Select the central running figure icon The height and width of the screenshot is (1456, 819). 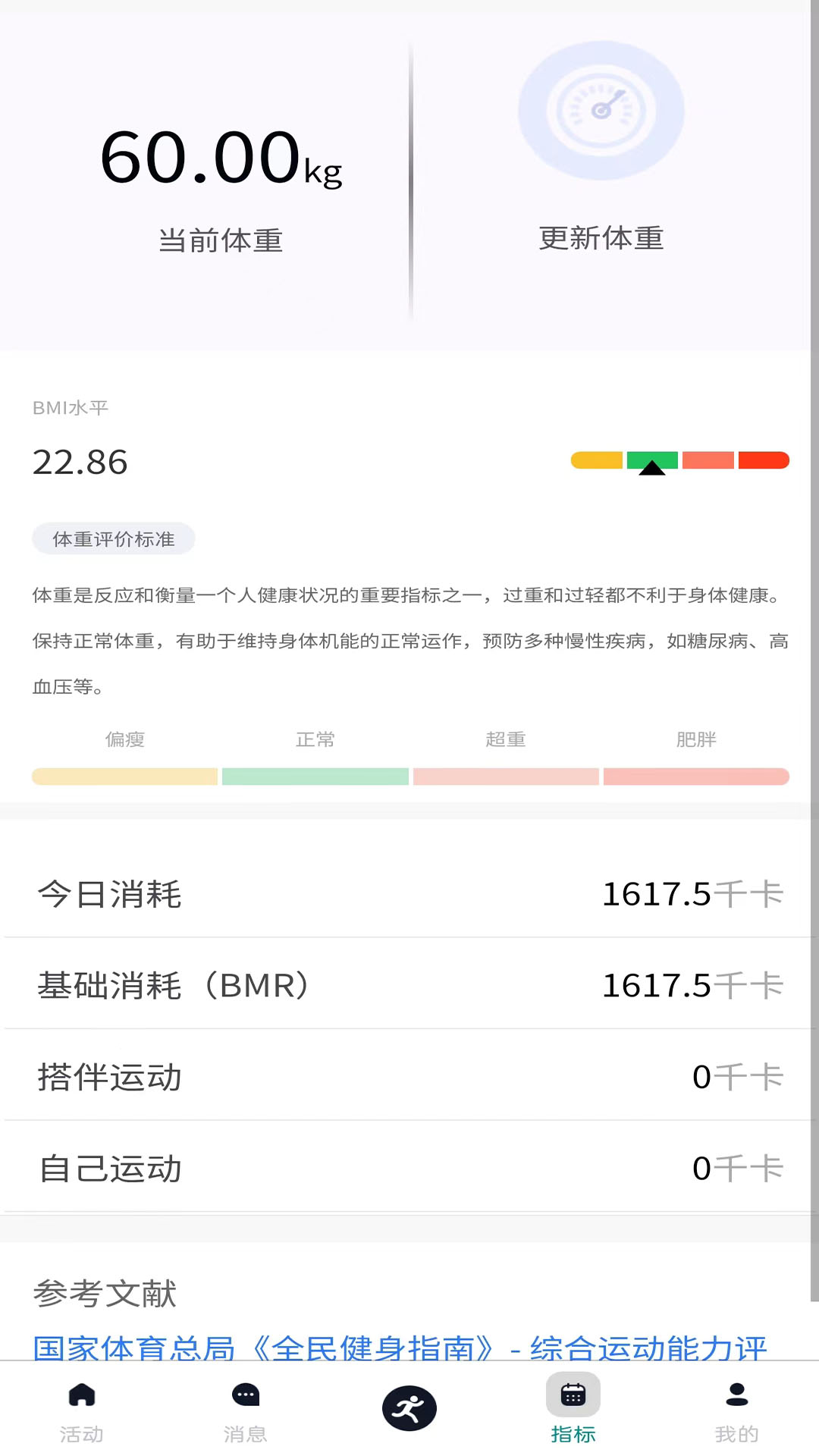(x=409, y=1407)
